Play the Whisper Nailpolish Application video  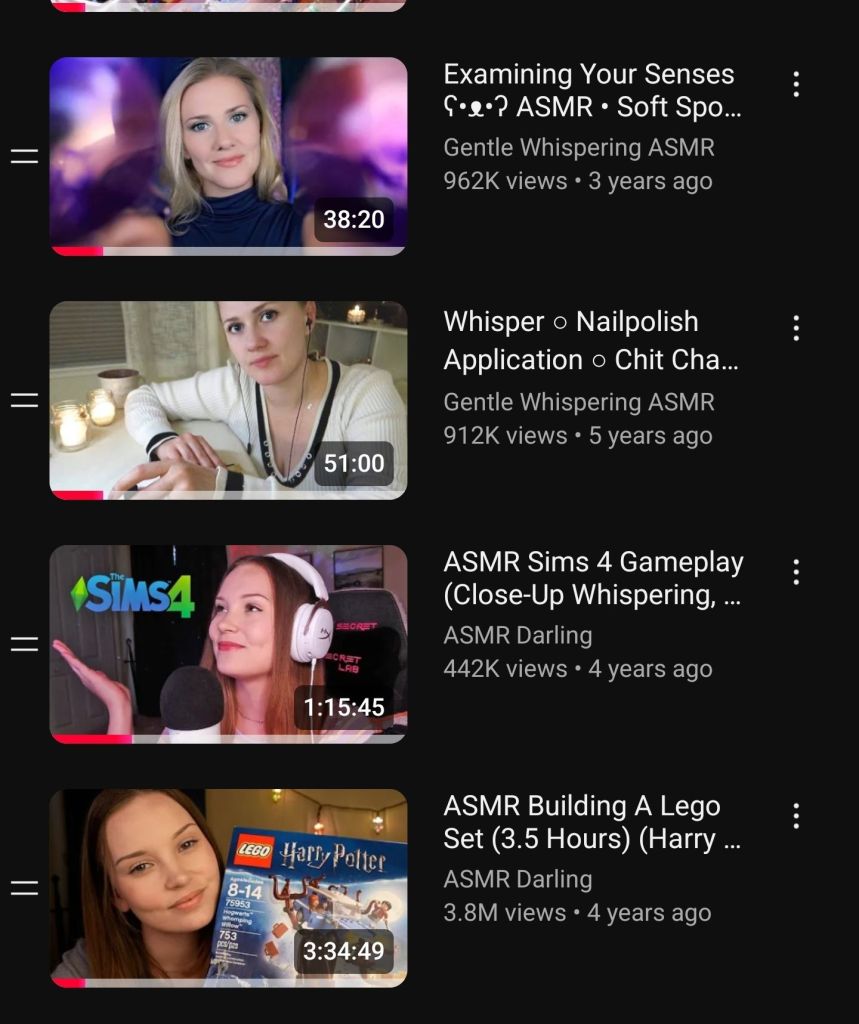(228, 400)
